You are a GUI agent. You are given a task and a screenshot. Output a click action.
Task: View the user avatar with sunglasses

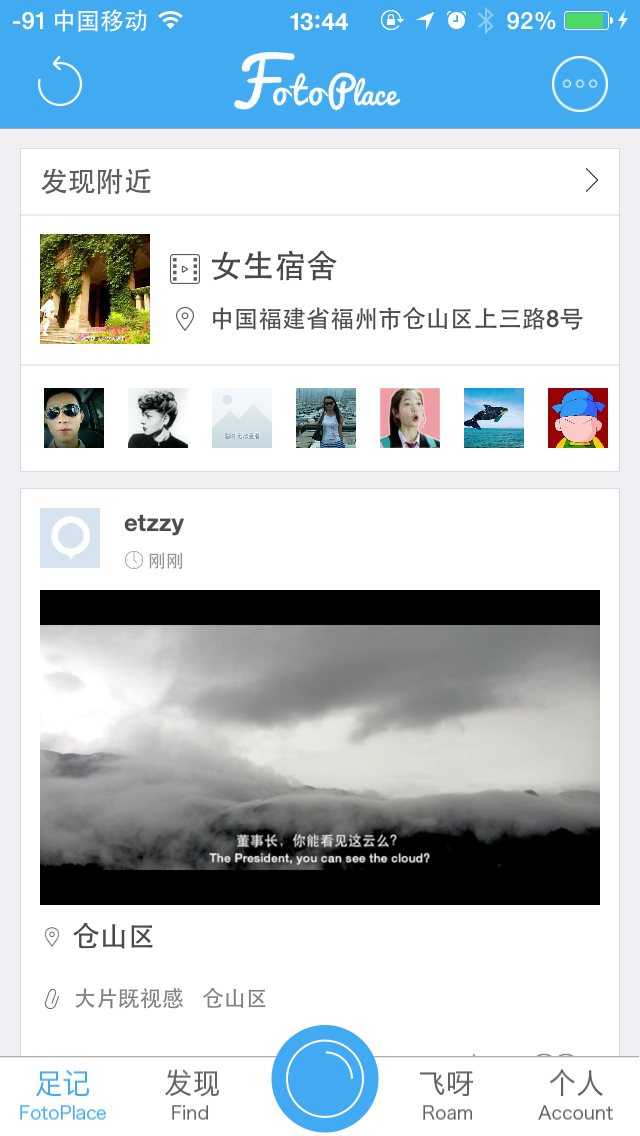(x=74, y=418)
